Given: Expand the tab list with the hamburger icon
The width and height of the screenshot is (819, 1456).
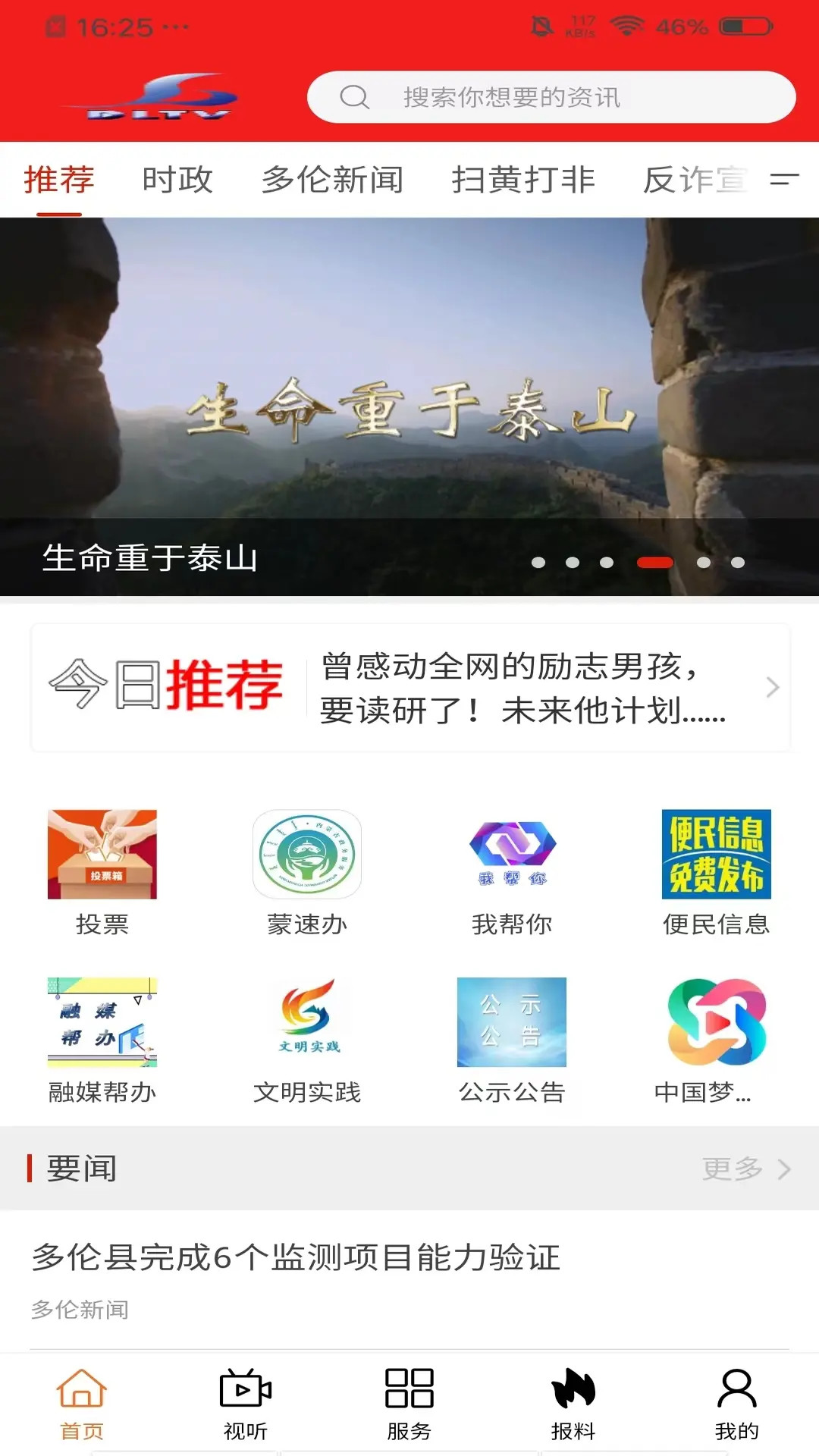Looking at the screenshot, I should point(783,180).
